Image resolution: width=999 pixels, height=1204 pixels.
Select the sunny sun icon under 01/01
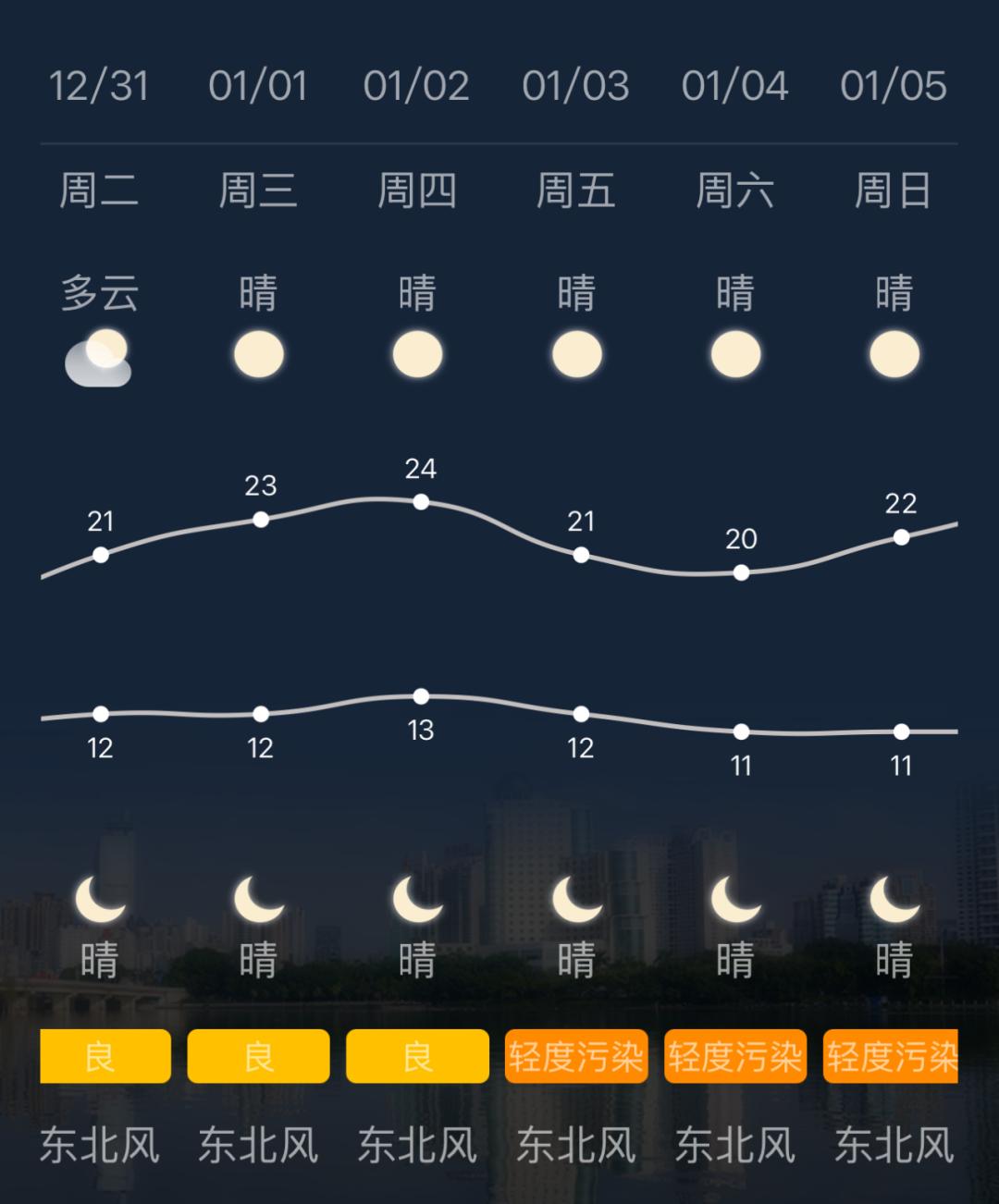[x=260, y=354]
